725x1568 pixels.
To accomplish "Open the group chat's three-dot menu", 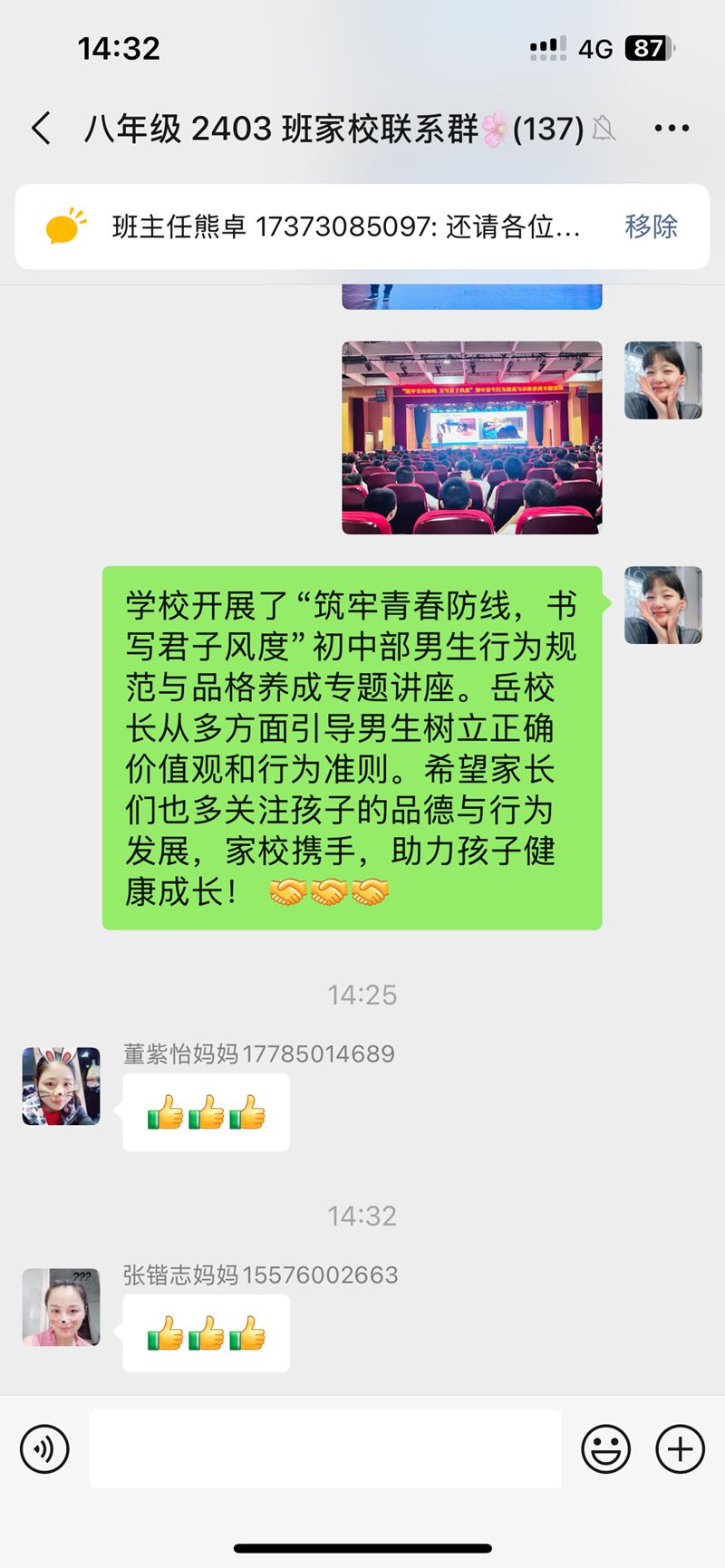I will point(672,129).
